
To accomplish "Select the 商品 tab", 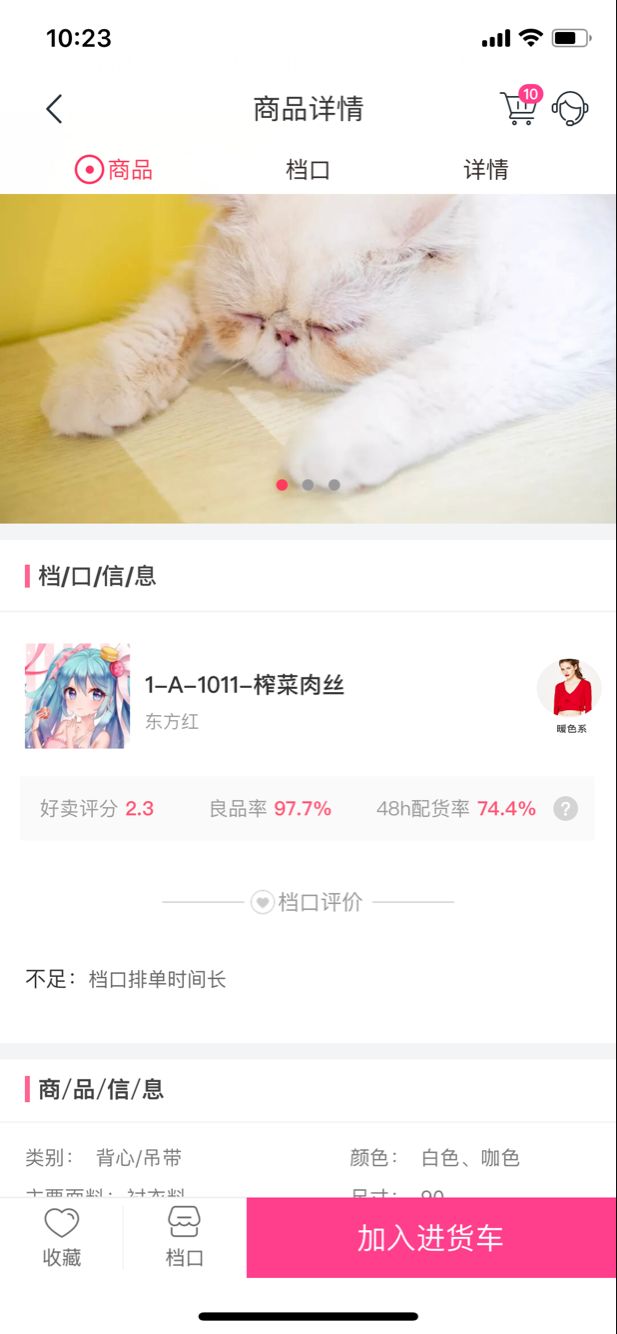I will (114, 170).
